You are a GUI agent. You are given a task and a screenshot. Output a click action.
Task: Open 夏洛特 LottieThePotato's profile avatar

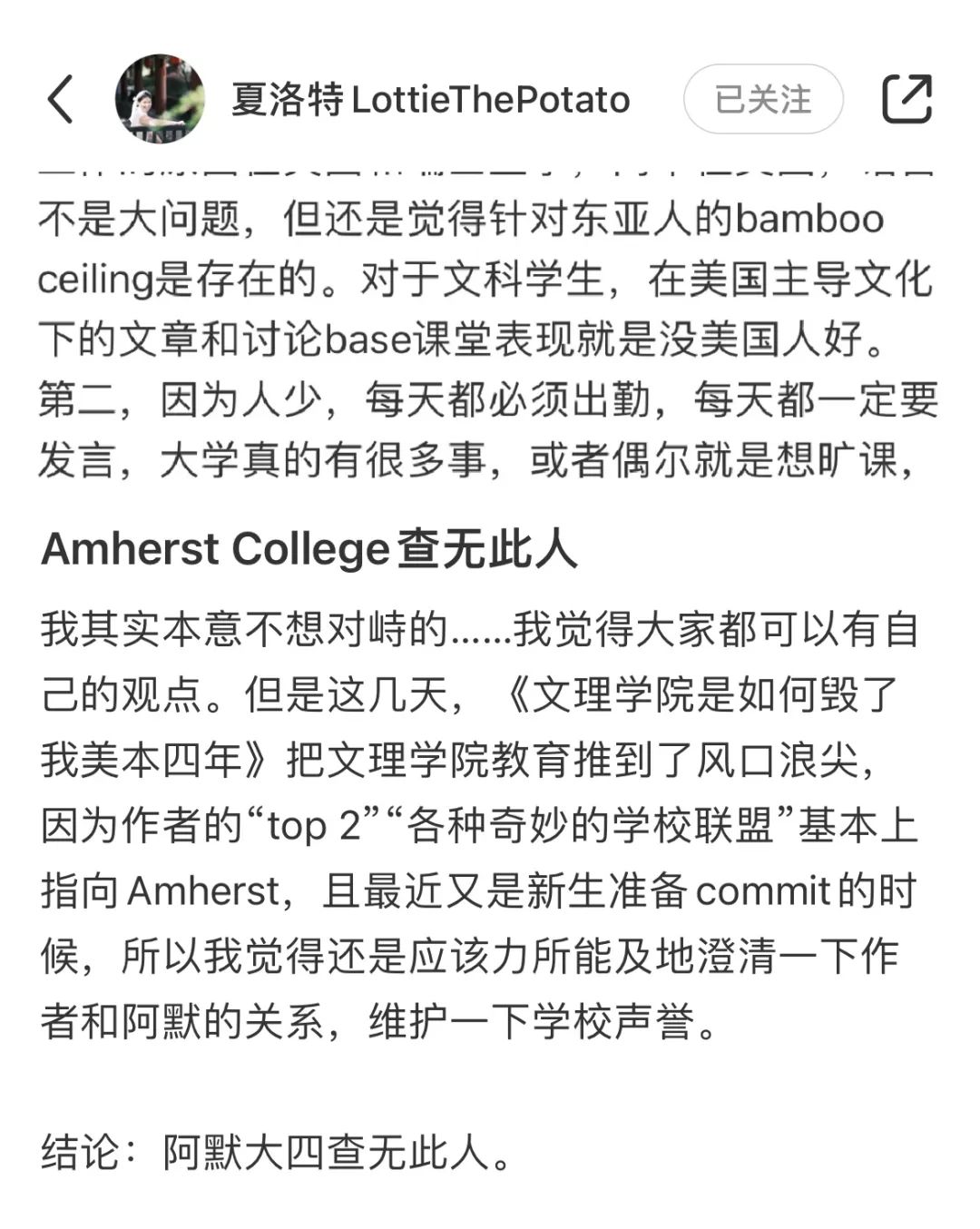(x=160, y=99)
